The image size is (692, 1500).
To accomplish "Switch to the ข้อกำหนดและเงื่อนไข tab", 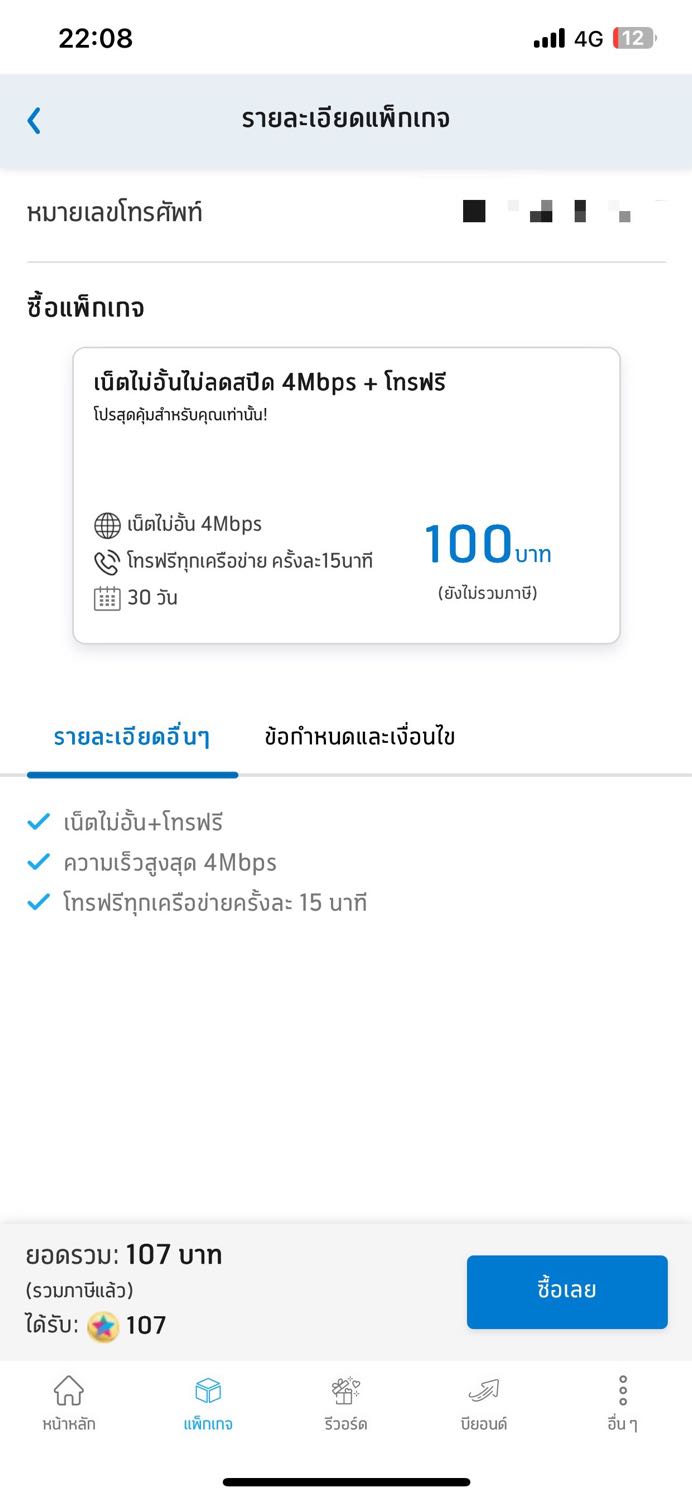I will (360, 738).
